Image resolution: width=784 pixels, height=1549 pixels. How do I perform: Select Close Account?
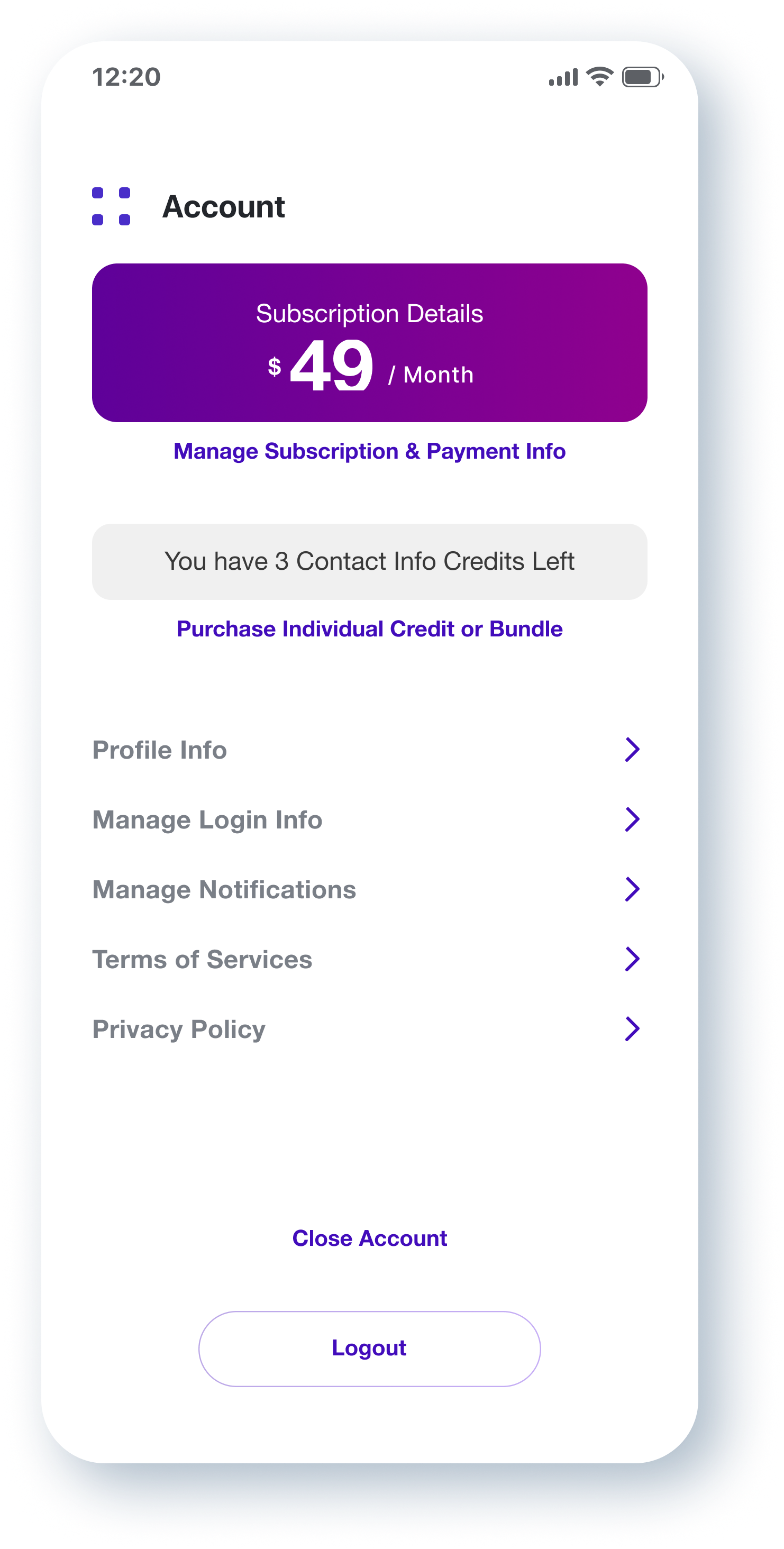tap(369, 1238)
